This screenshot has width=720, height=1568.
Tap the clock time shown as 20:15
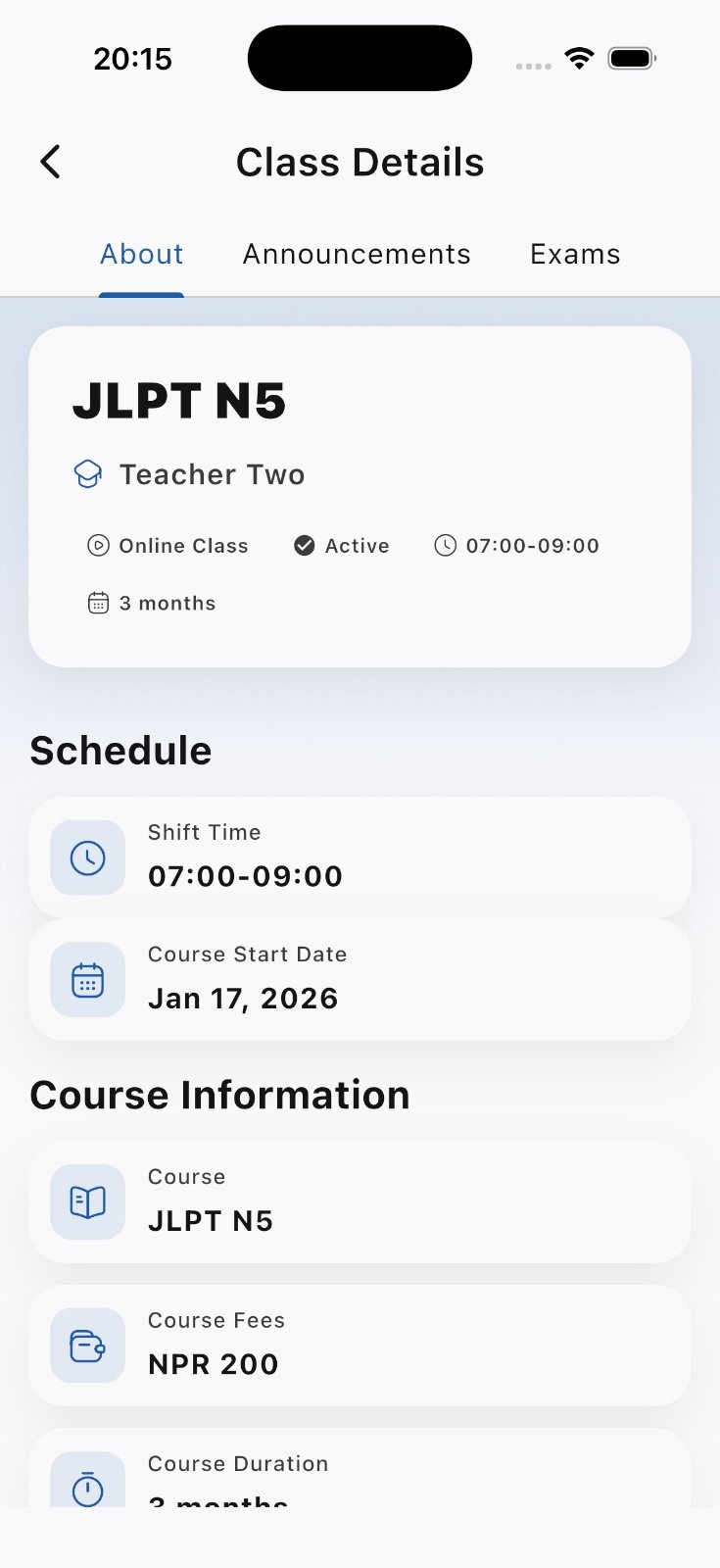(x=132, y=58)
